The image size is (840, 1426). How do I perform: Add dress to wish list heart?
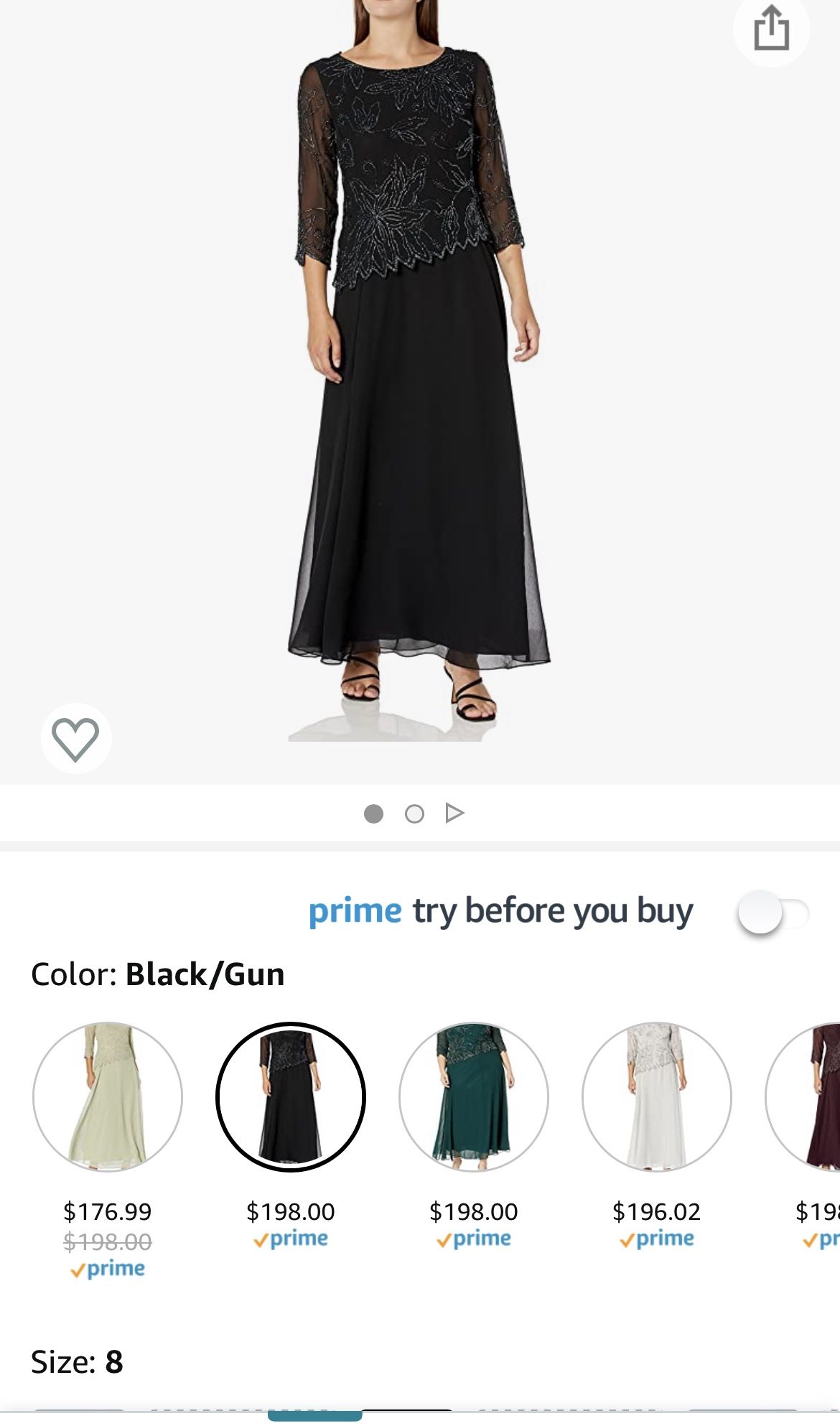tap(76, 738)
